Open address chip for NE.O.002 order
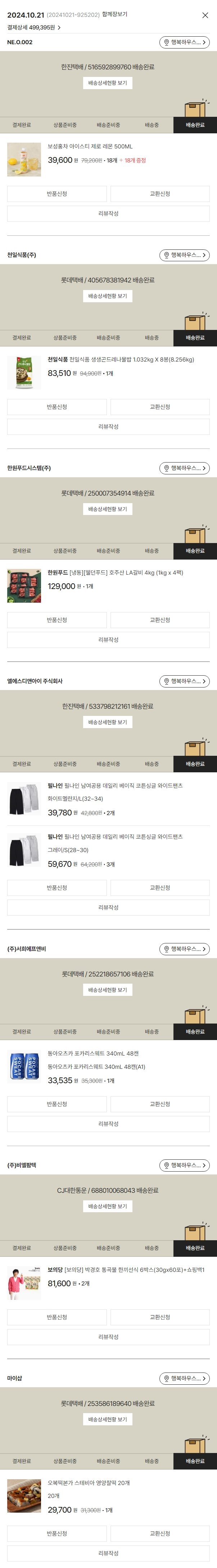Viewport: 217px width, 1568px height. coord(184,42)
